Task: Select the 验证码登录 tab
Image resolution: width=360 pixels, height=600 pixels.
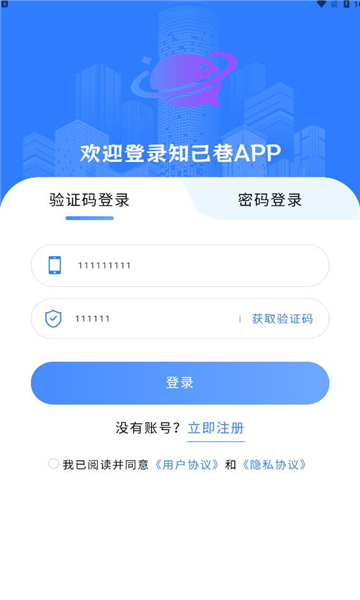Action: [89, 200]
